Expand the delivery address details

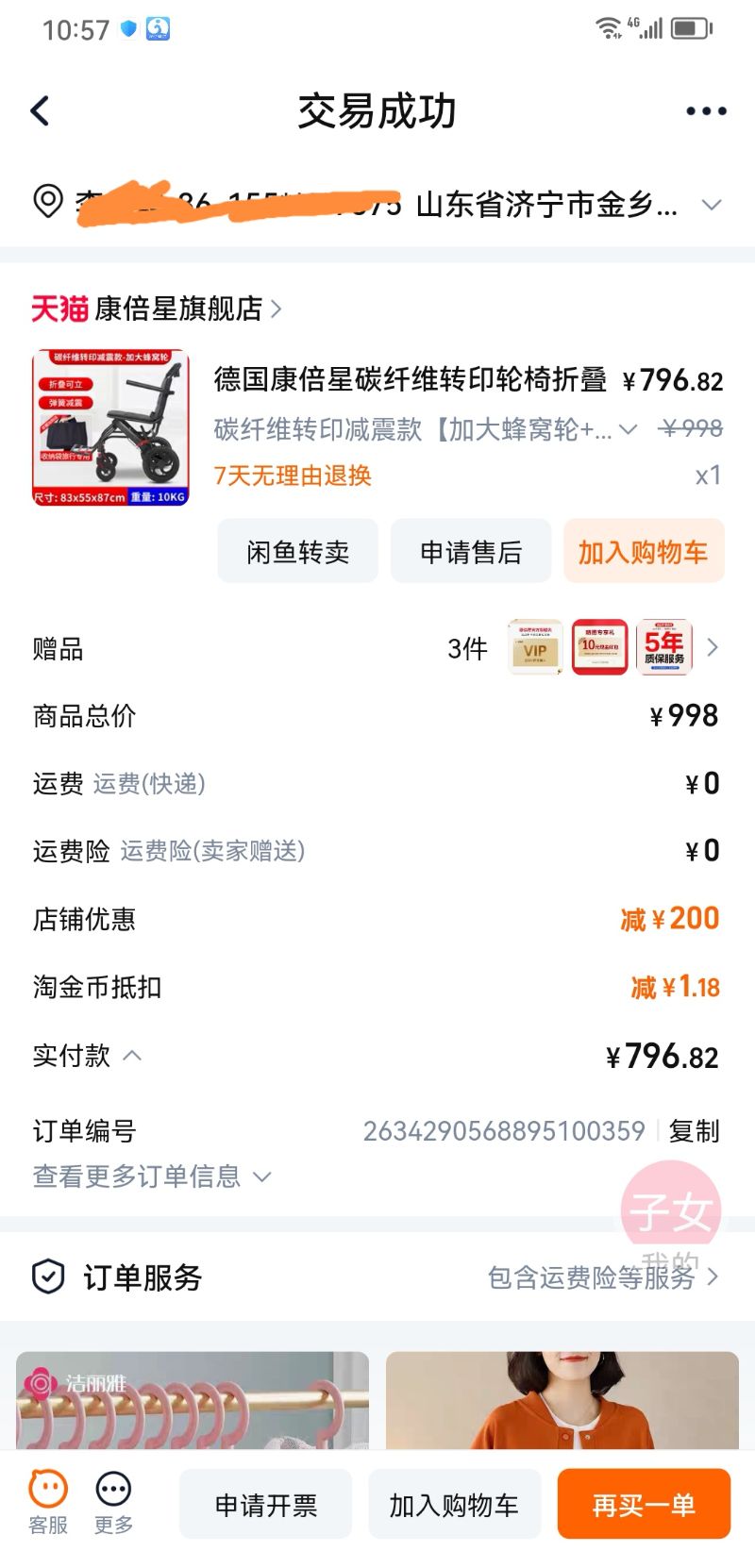[712, 205]
